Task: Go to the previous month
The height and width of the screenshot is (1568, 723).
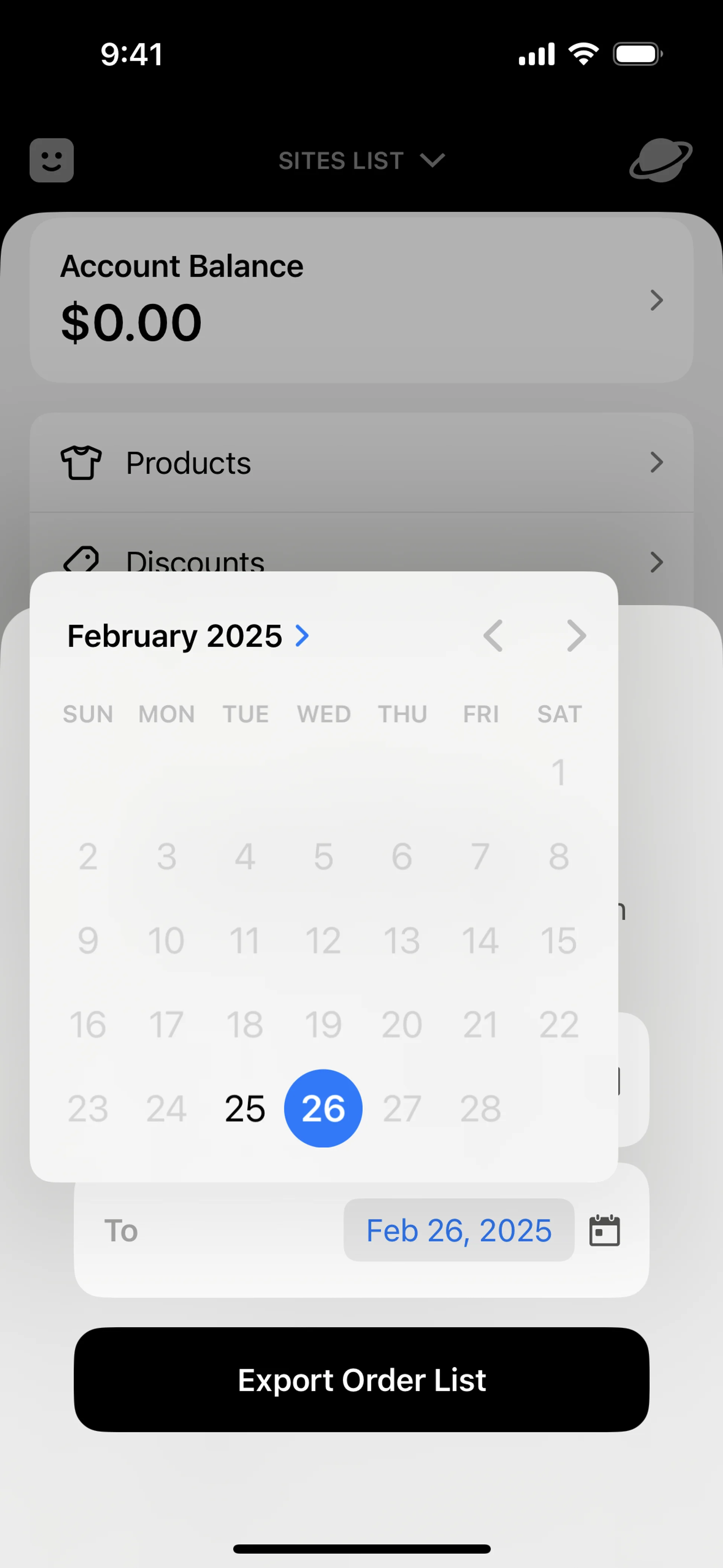Action: point(493,636)
